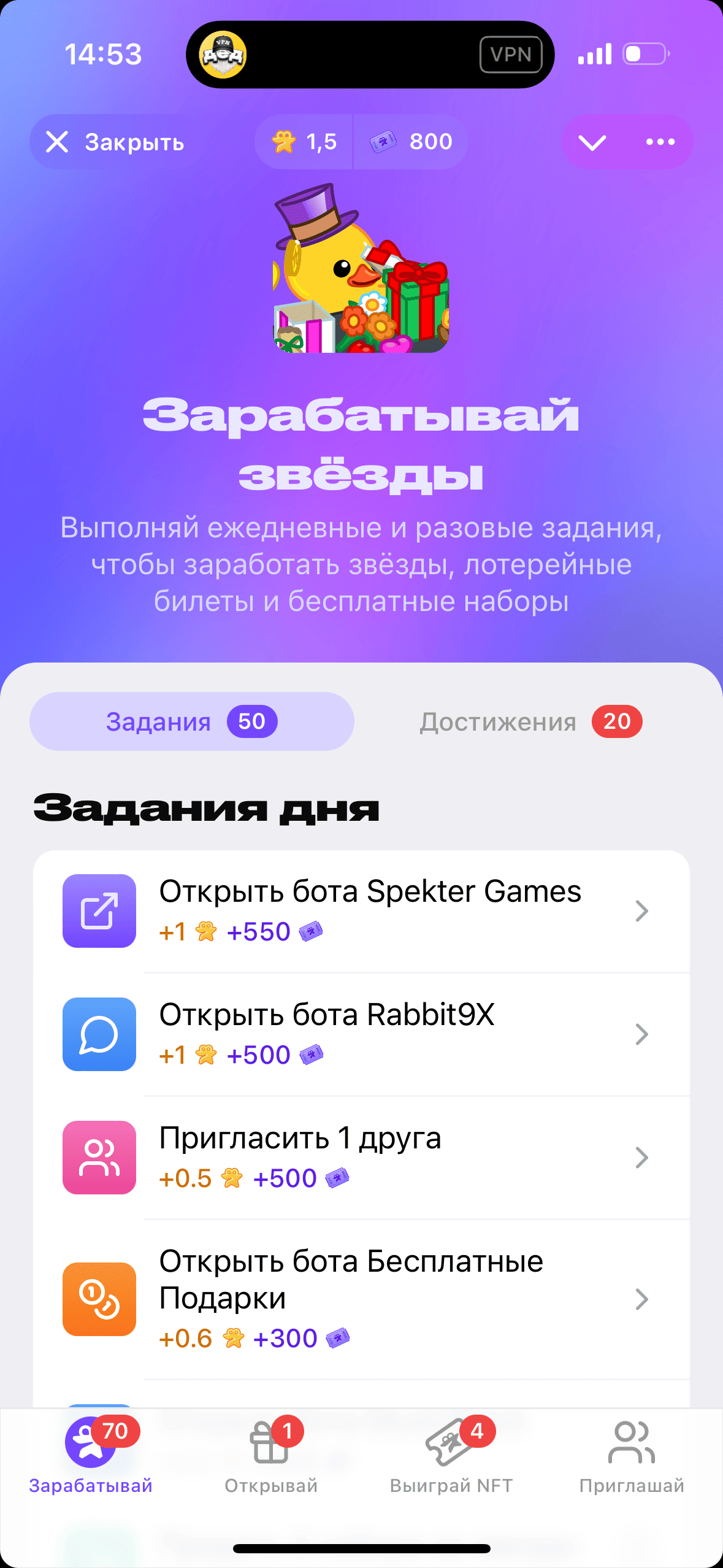Select the Приглашай people icon
The image size is (723, 1568).
pos(632,1443)
